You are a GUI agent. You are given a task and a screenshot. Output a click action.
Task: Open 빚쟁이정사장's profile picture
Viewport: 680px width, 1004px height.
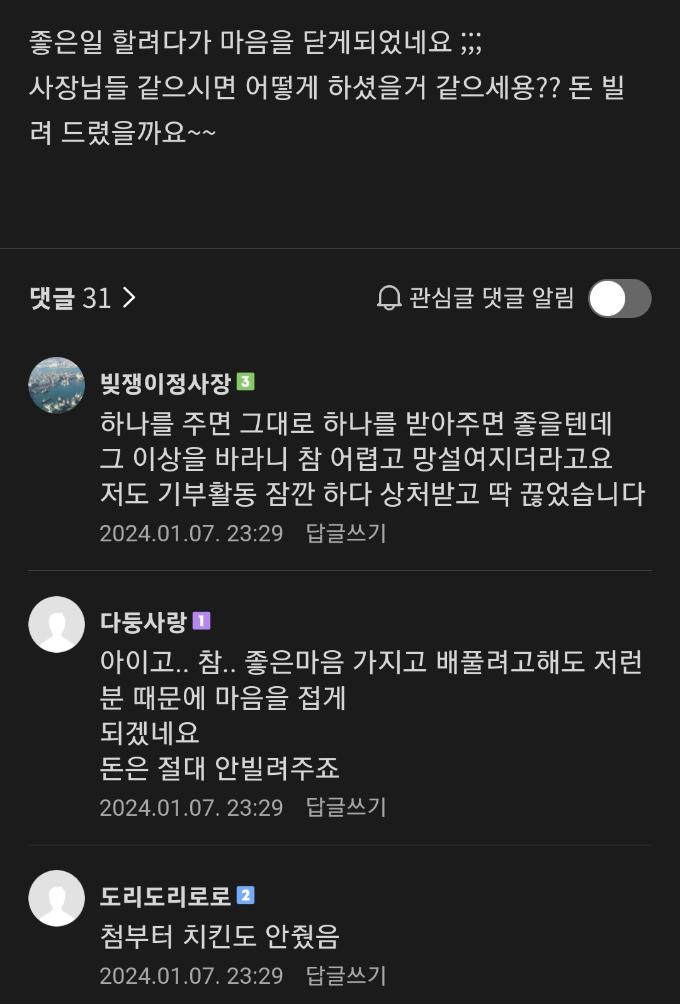(x=57, y=385)
